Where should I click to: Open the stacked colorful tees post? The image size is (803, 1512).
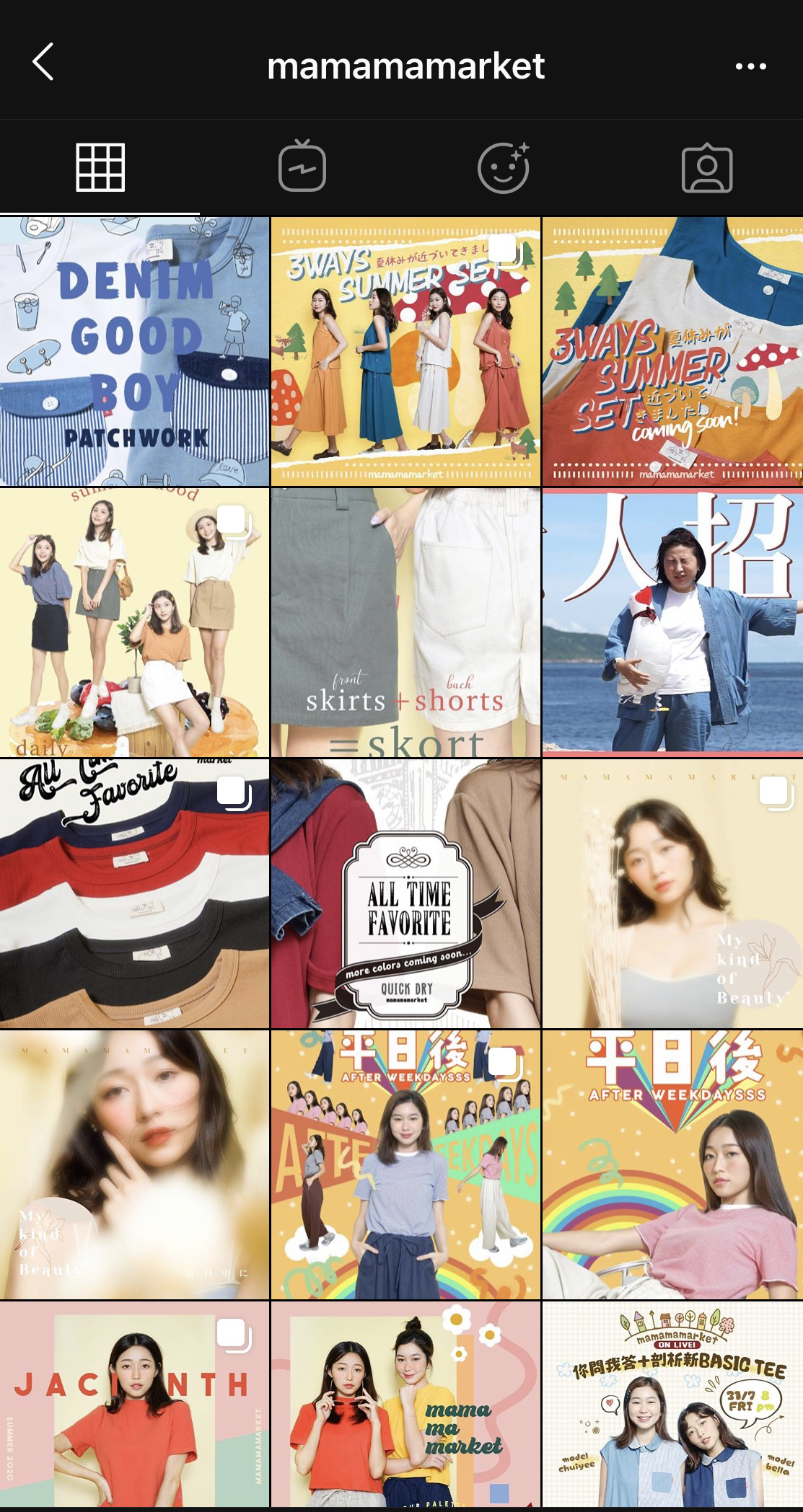coord(134,893)
